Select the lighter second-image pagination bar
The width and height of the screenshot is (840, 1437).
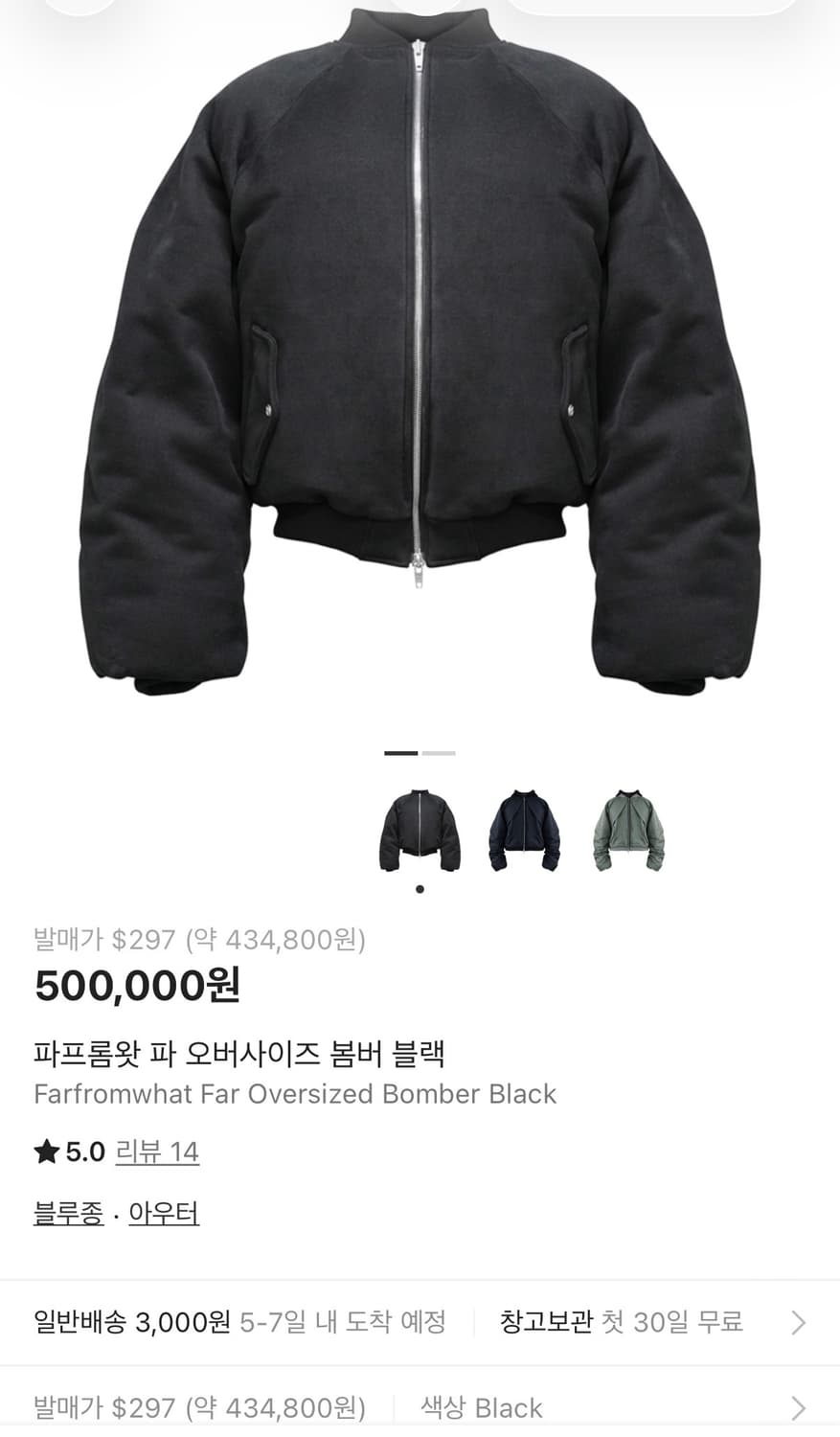(437, 754)
